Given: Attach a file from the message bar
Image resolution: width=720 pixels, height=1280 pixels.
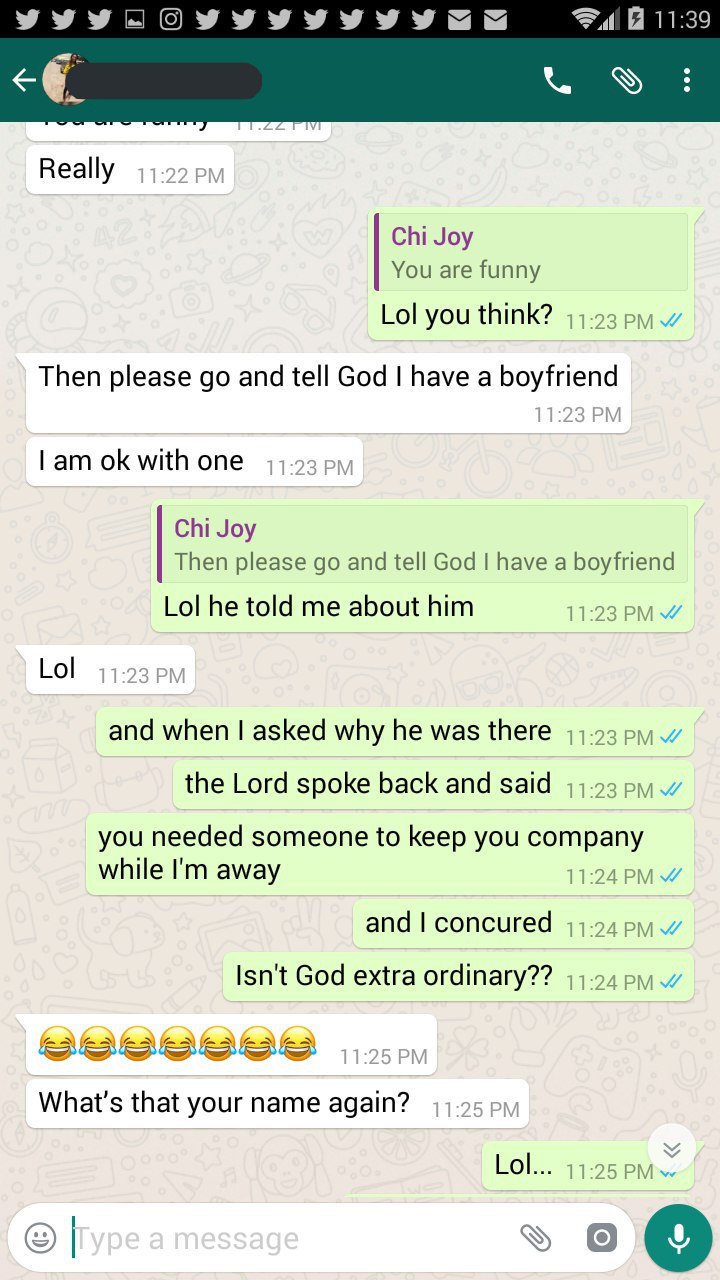Looking at the screenshot, I should 536,1238.
